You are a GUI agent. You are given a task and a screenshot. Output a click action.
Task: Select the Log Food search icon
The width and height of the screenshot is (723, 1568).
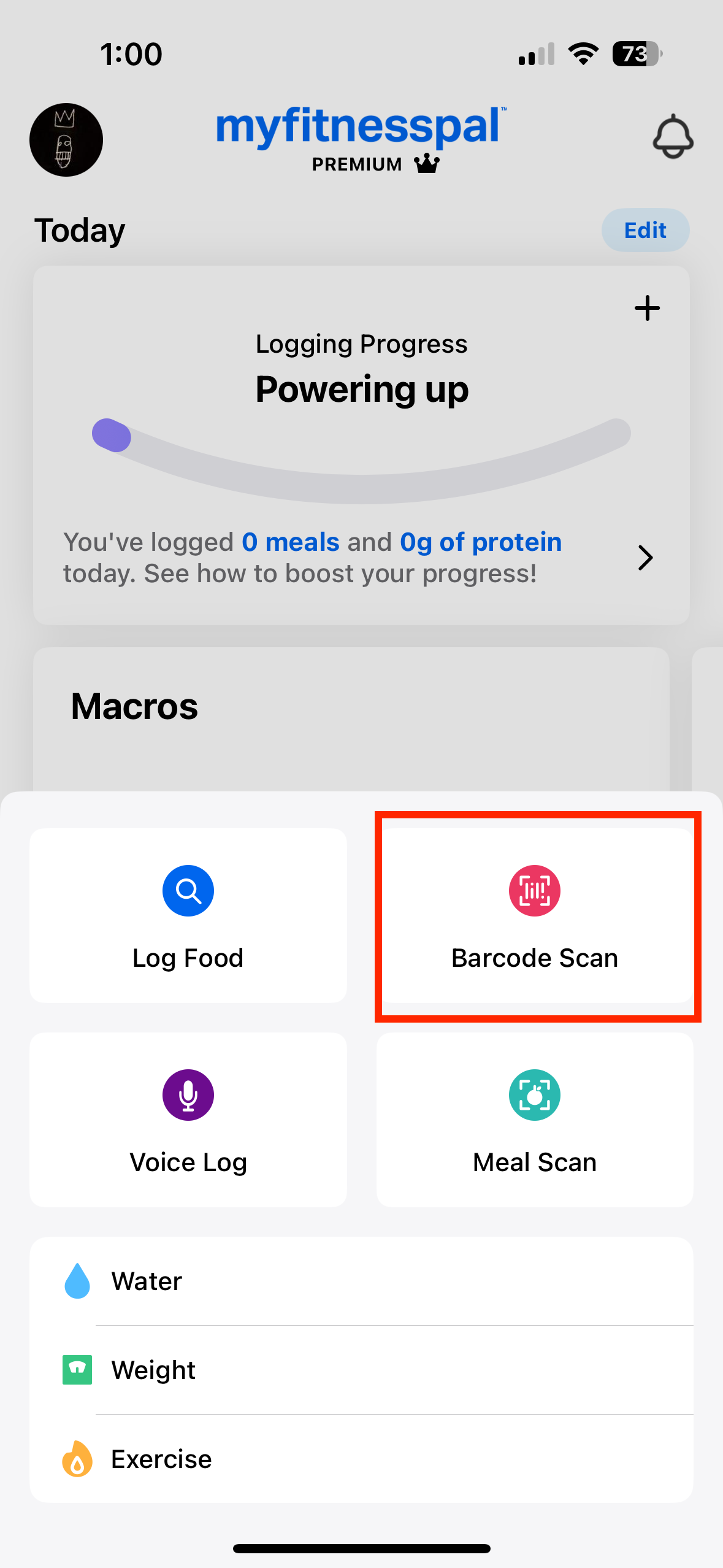click(x=188, y=891)
